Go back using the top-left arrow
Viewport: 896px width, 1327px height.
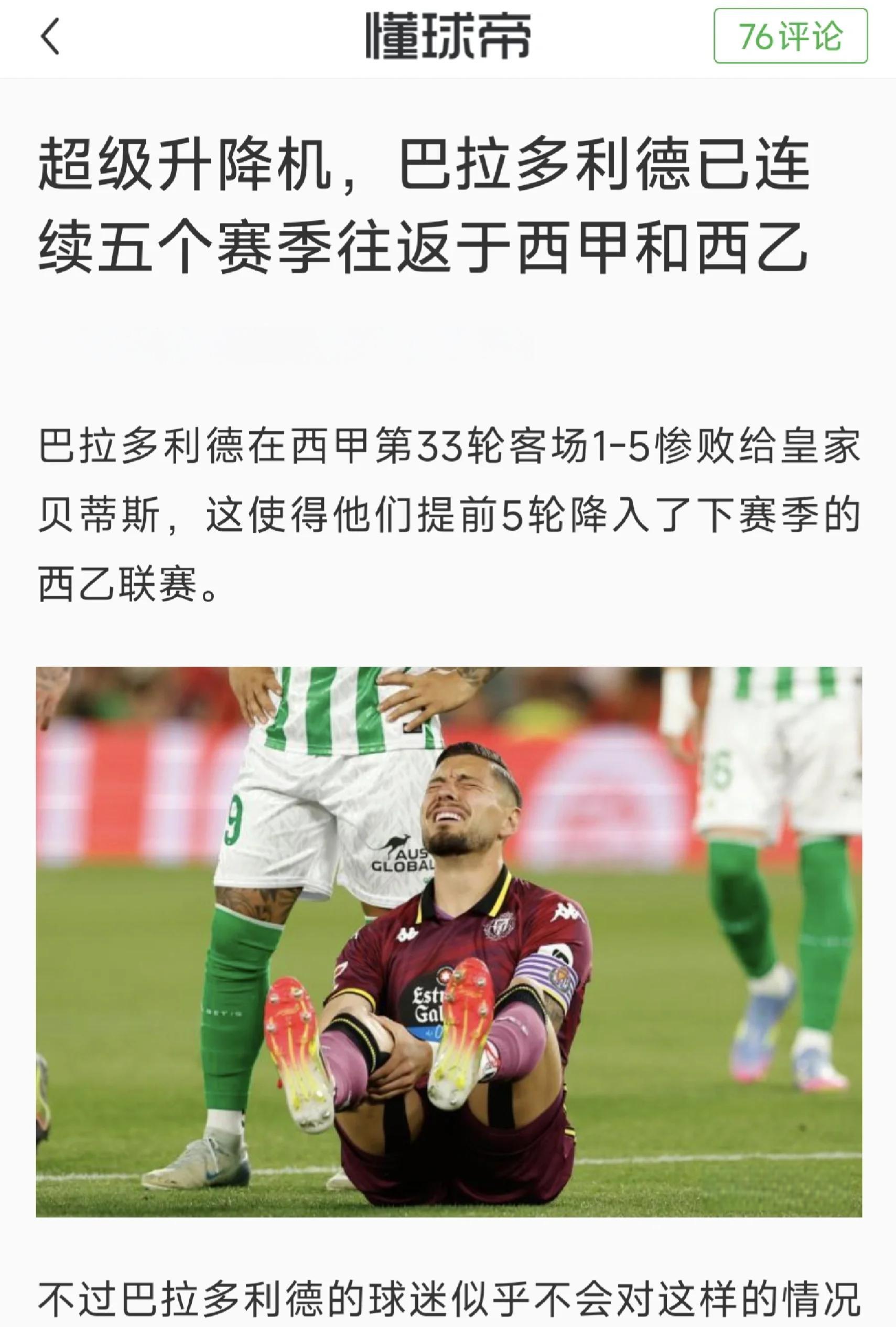click(x=50, y=37)
